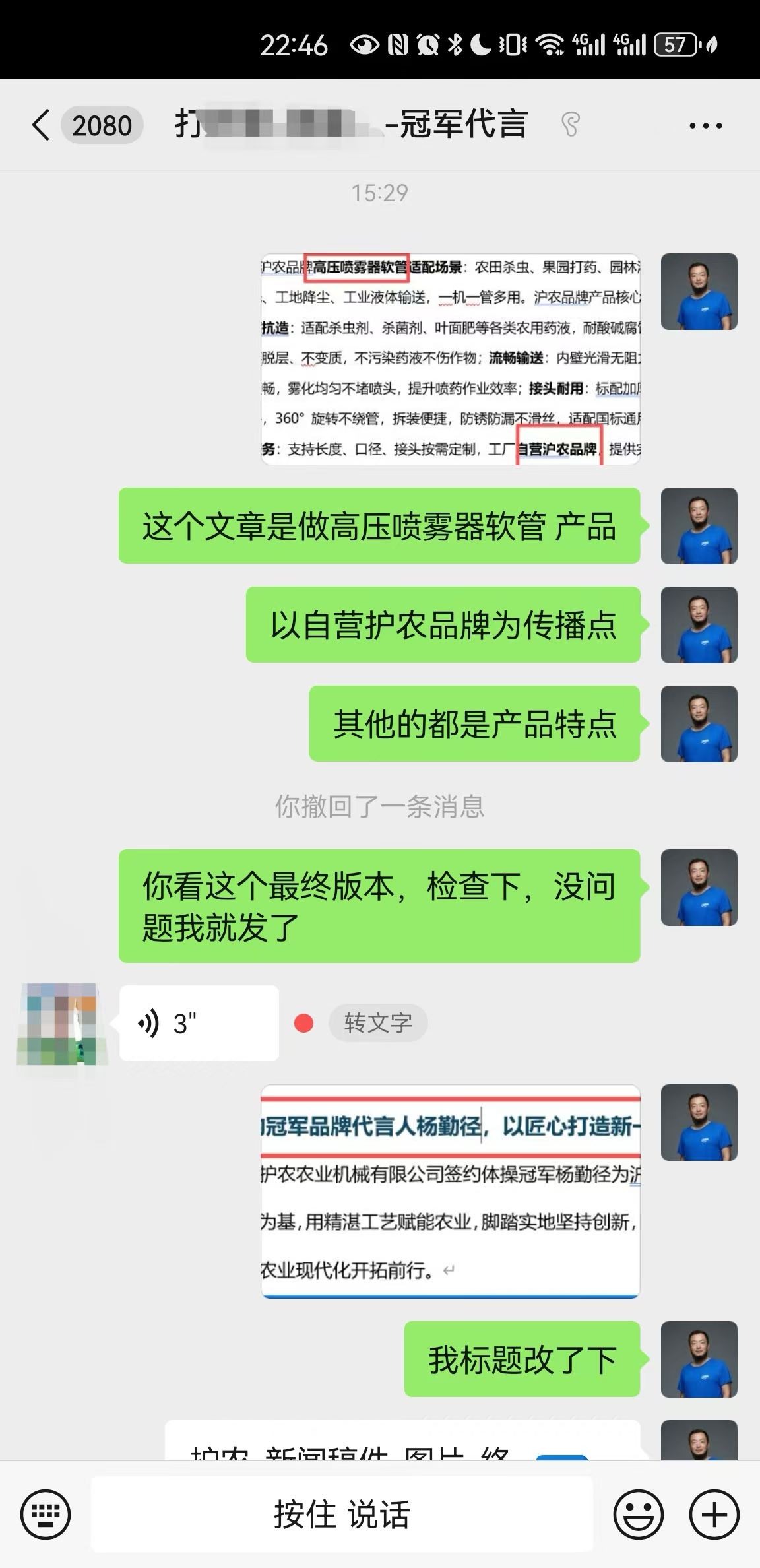Open the emoji sticker panel
Image resolution: width=760 pixels, height=1568 pixels.
pos(638,1514)
